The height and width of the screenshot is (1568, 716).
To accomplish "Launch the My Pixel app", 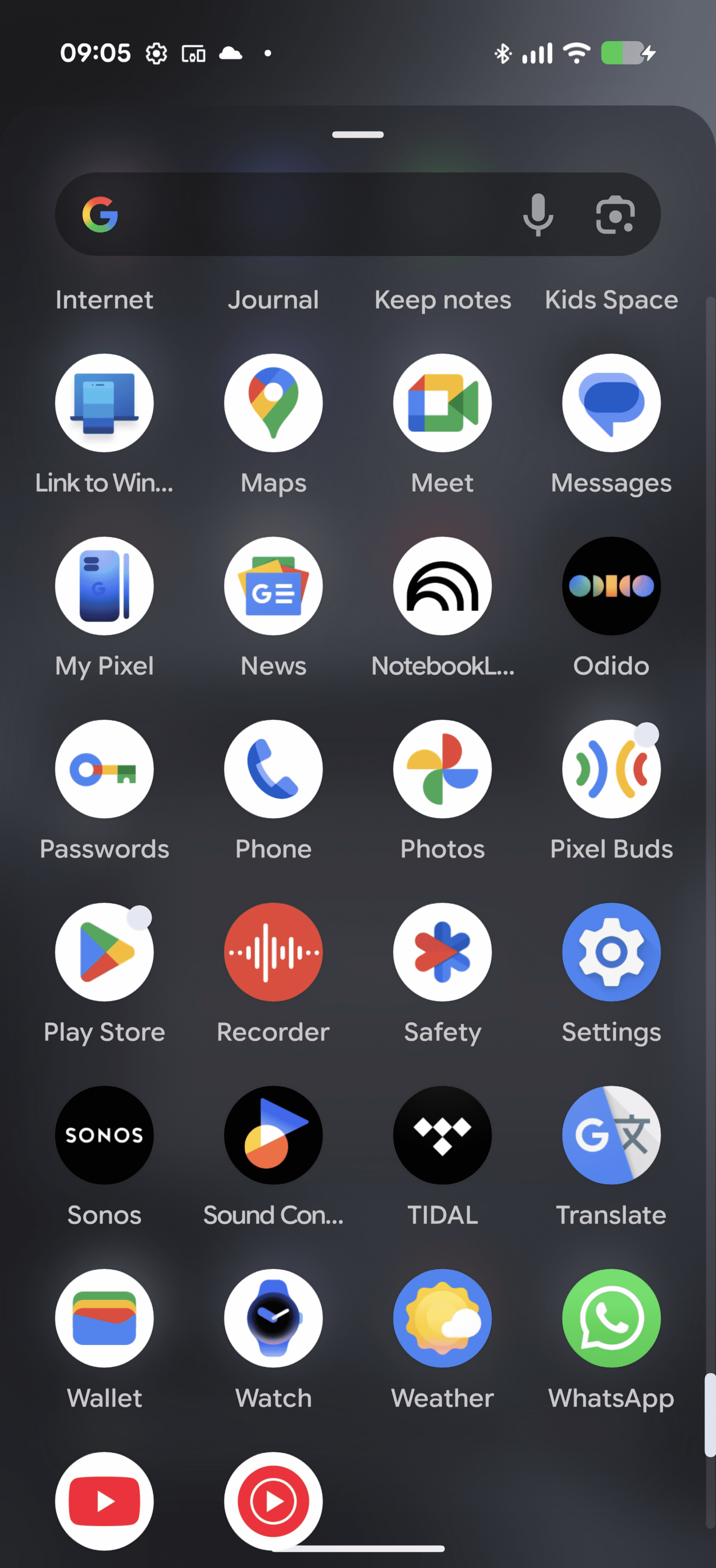I will [104, 586].
